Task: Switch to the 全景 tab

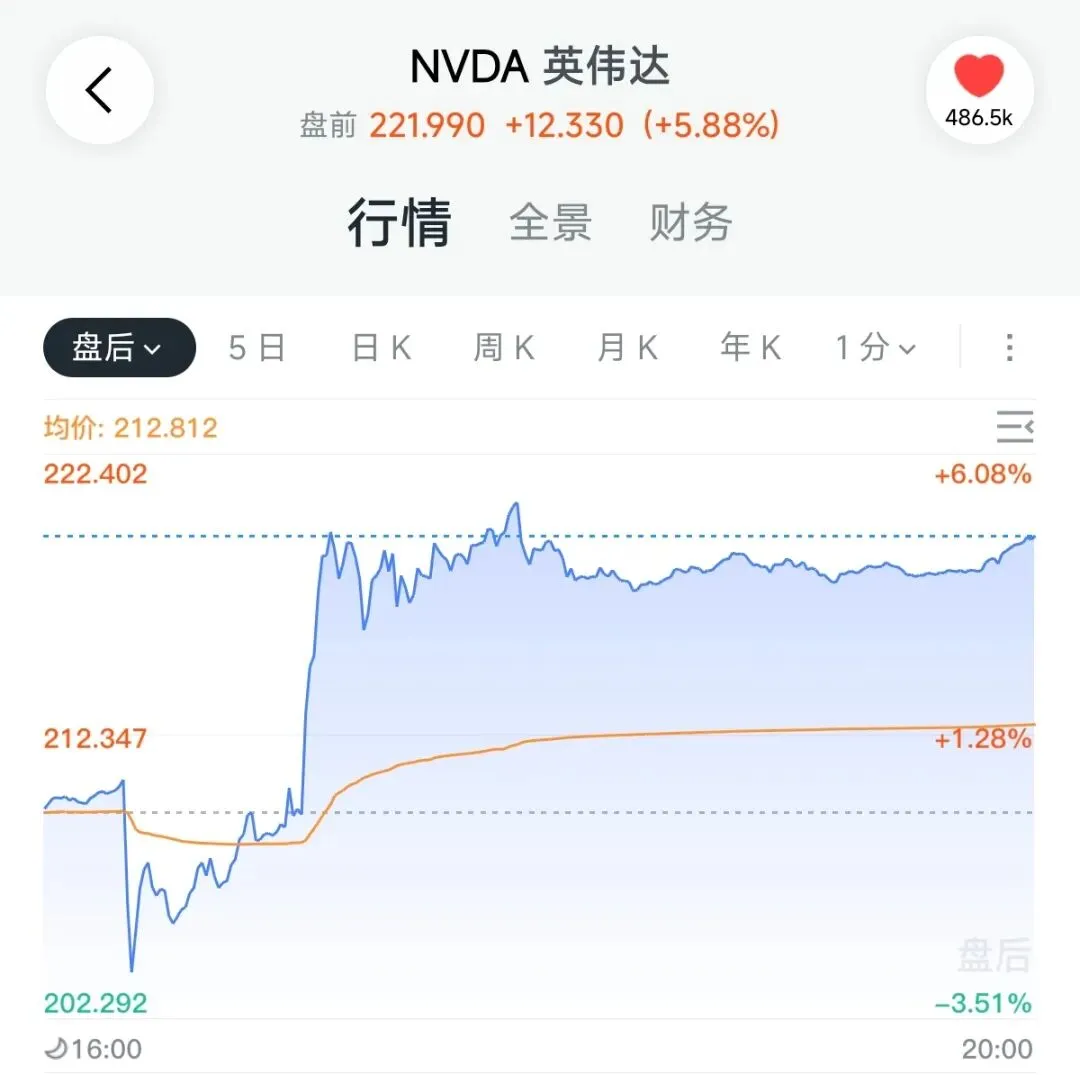Action: (550, 222)
